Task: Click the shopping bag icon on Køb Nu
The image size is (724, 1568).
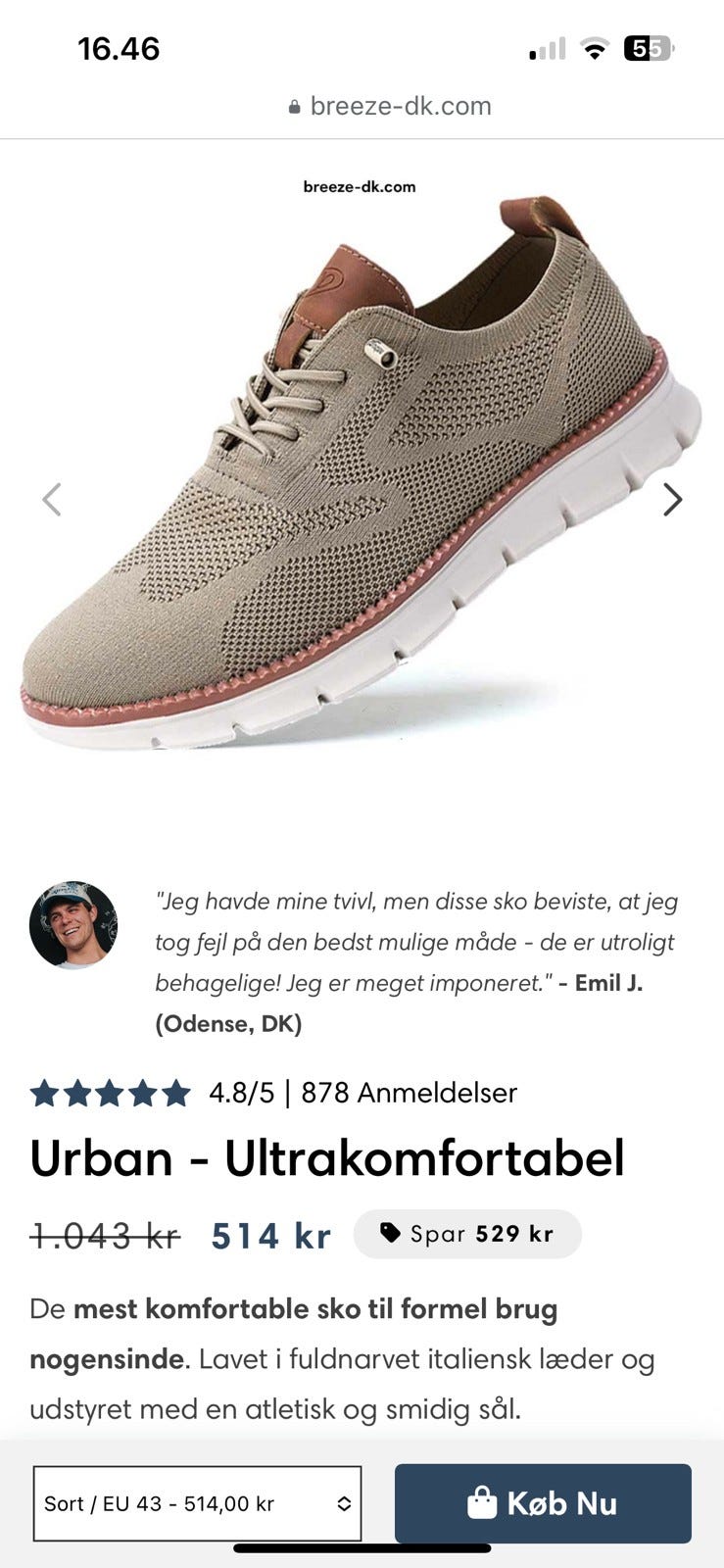Action: (x=482, y=1504)
